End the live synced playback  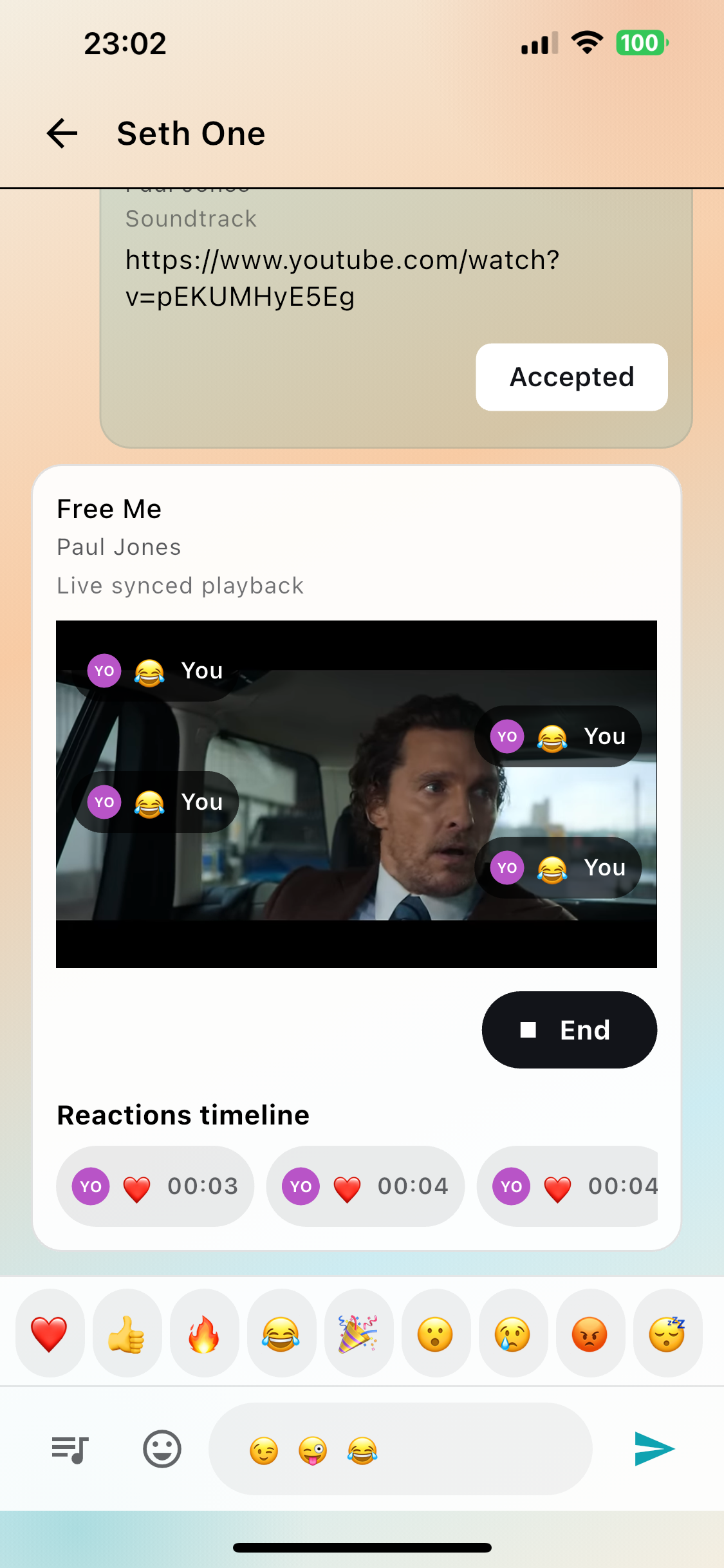tap(569, 1030)
